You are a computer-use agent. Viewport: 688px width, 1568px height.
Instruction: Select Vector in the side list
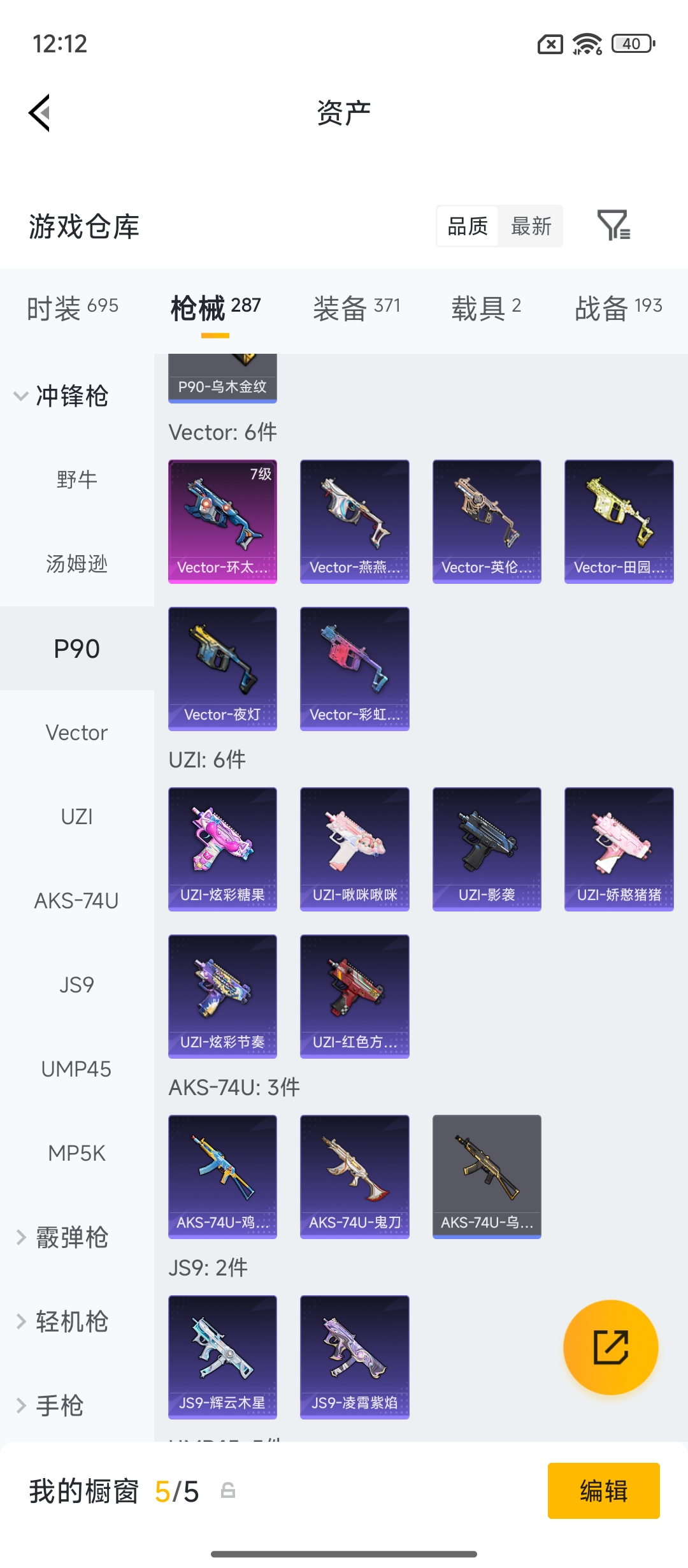76,733
